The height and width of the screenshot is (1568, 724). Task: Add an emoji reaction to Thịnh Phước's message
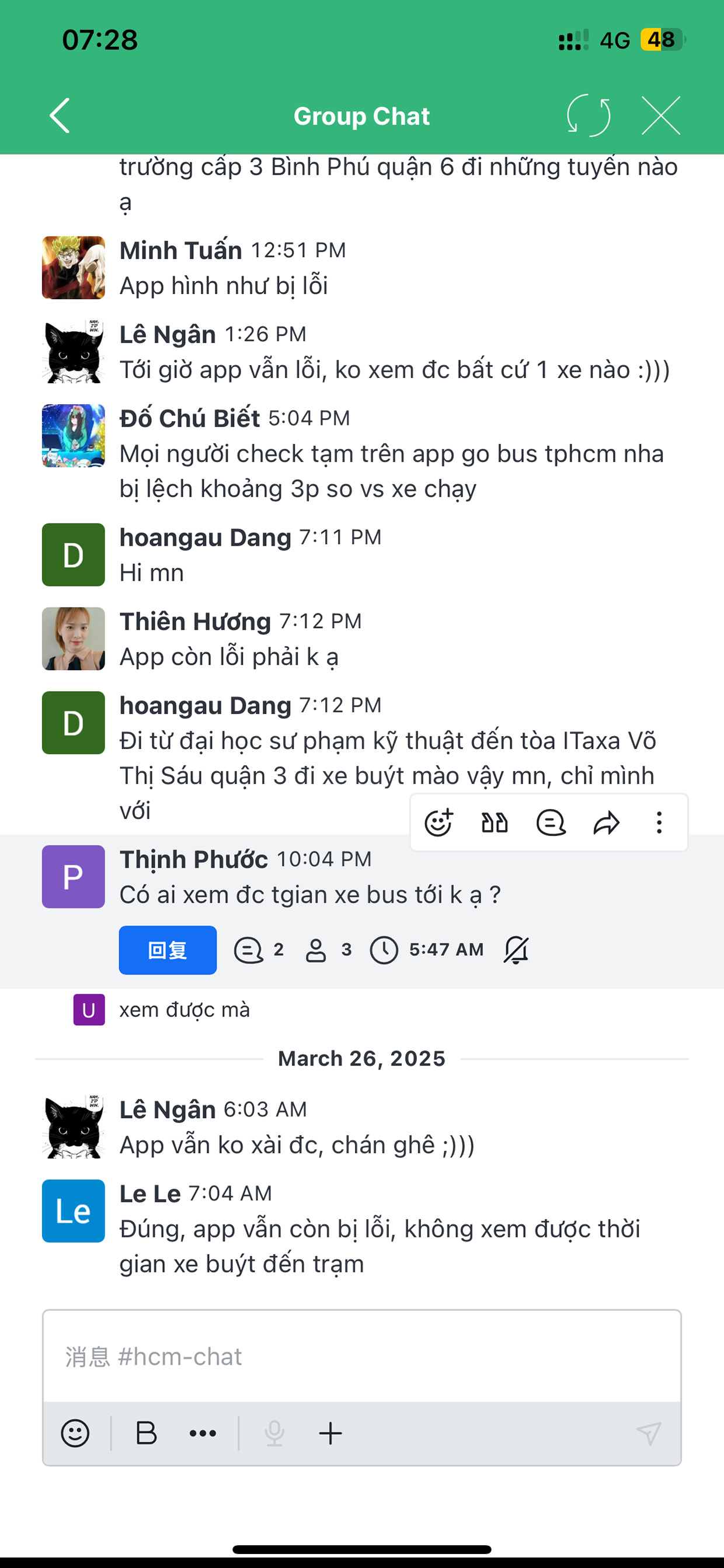pyautogui.click(x=438, y=823)
